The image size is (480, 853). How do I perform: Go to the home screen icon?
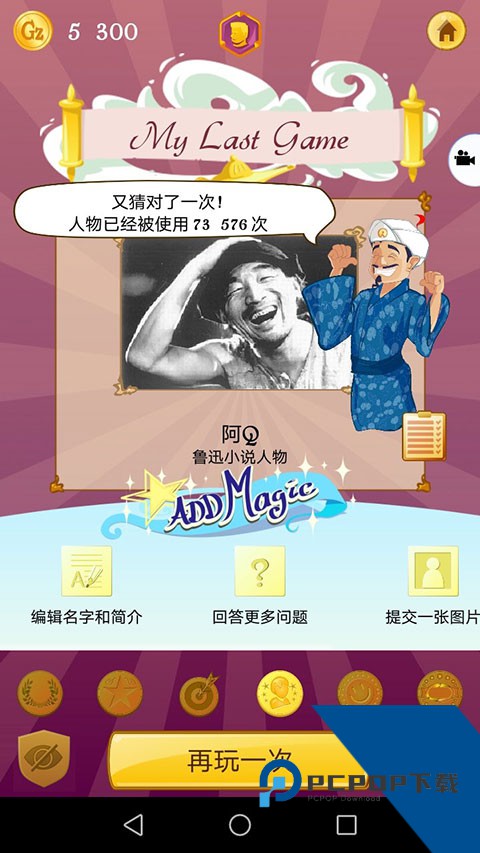coord(446,31)
